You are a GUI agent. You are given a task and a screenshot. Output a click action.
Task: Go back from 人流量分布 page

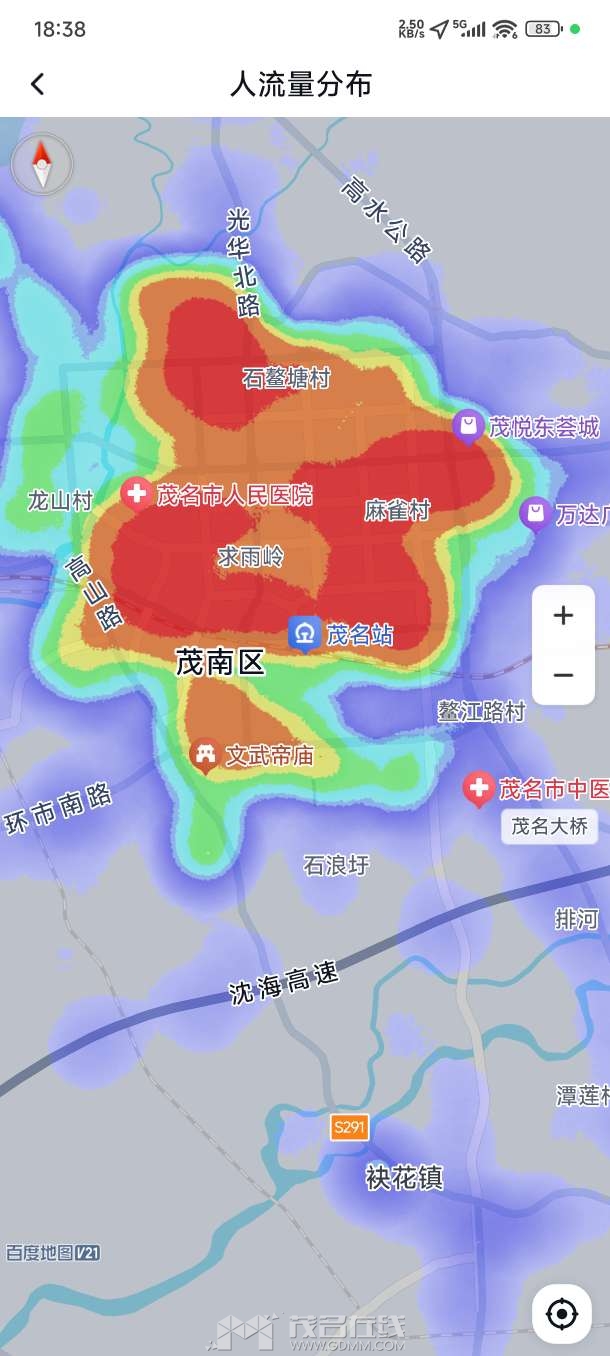(38, 85)
